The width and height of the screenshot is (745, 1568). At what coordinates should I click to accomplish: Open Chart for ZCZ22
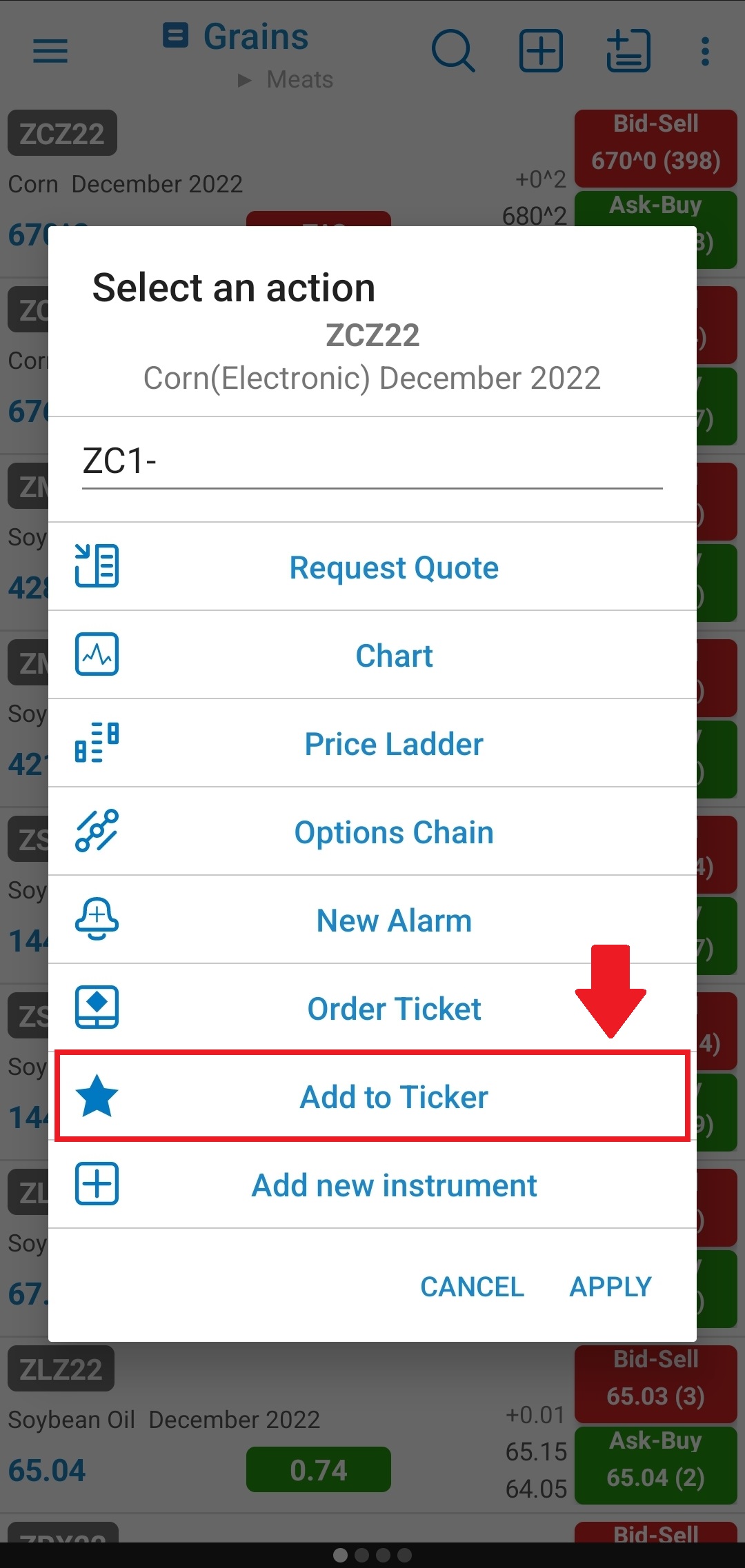372,655
